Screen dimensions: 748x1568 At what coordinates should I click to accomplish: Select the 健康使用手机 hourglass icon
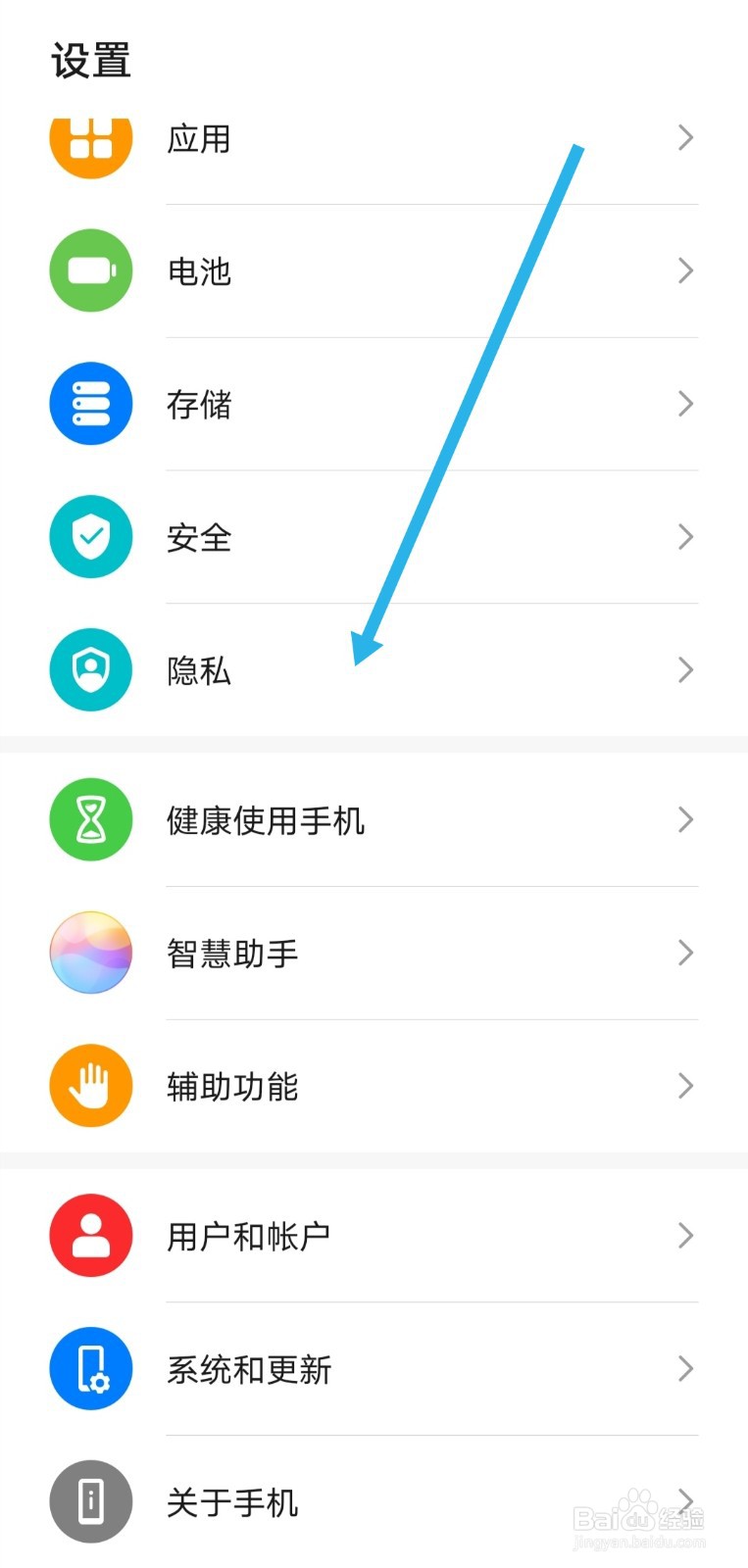coord(90,820)
